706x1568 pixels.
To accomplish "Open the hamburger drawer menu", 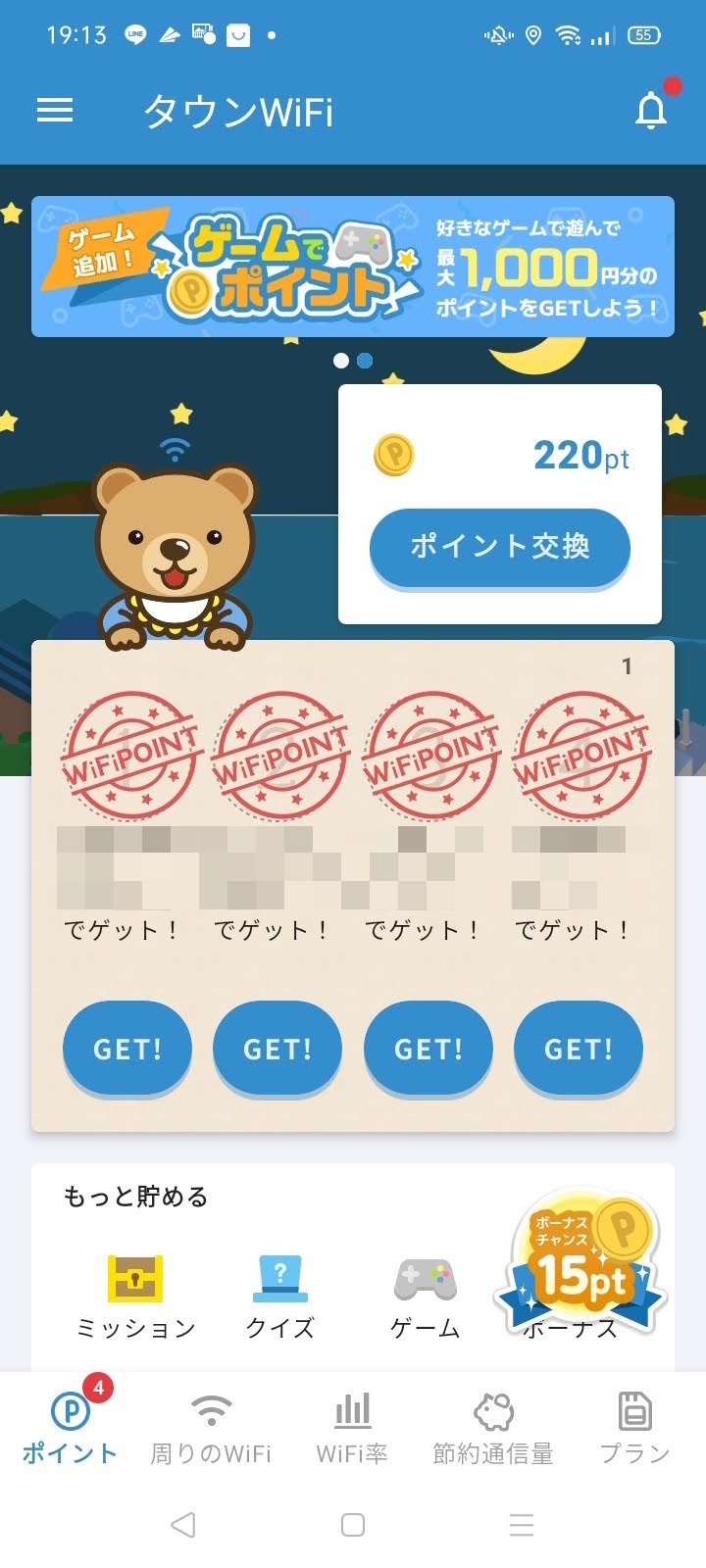I will 55,111.
